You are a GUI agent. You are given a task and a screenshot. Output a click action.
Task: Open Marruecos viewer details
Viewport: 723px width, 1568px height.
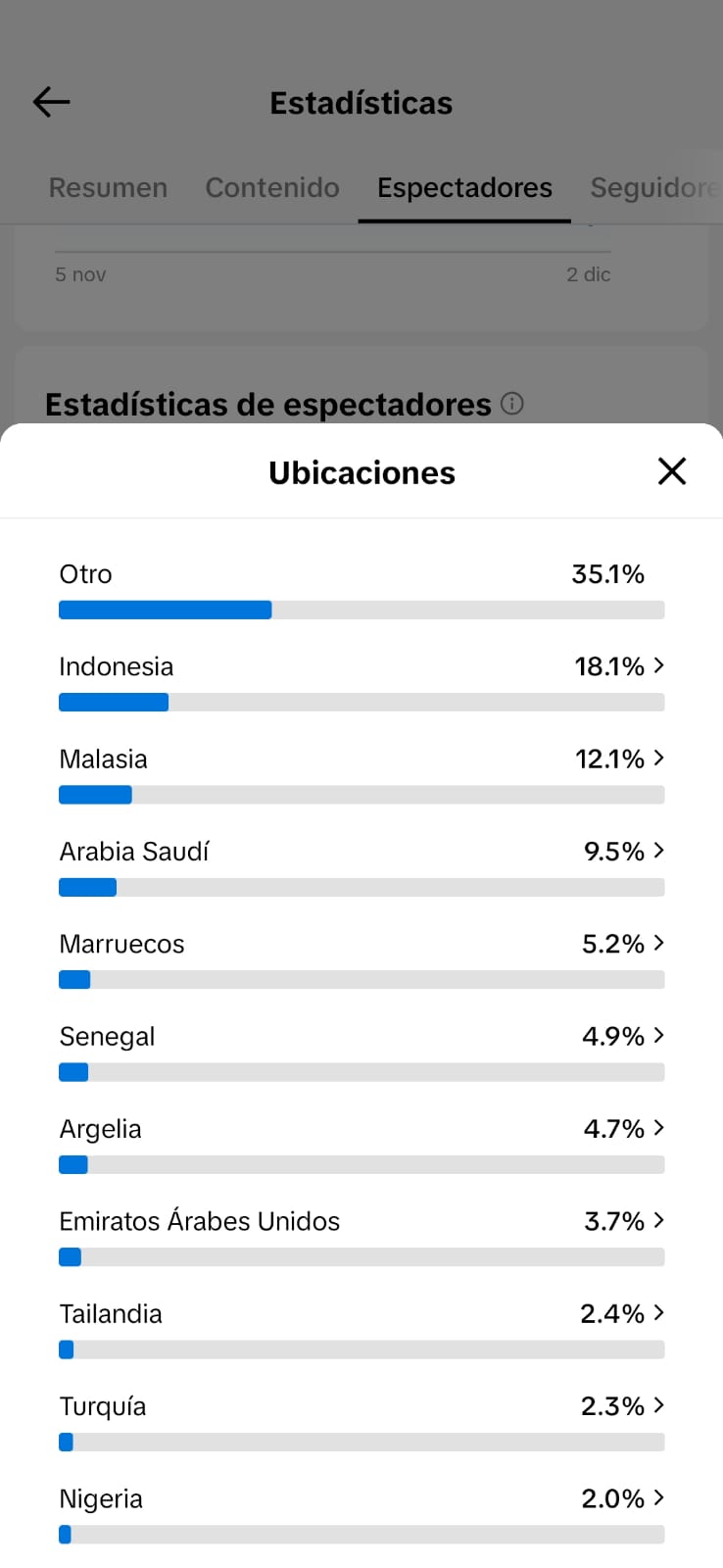[x=361, y=945]
